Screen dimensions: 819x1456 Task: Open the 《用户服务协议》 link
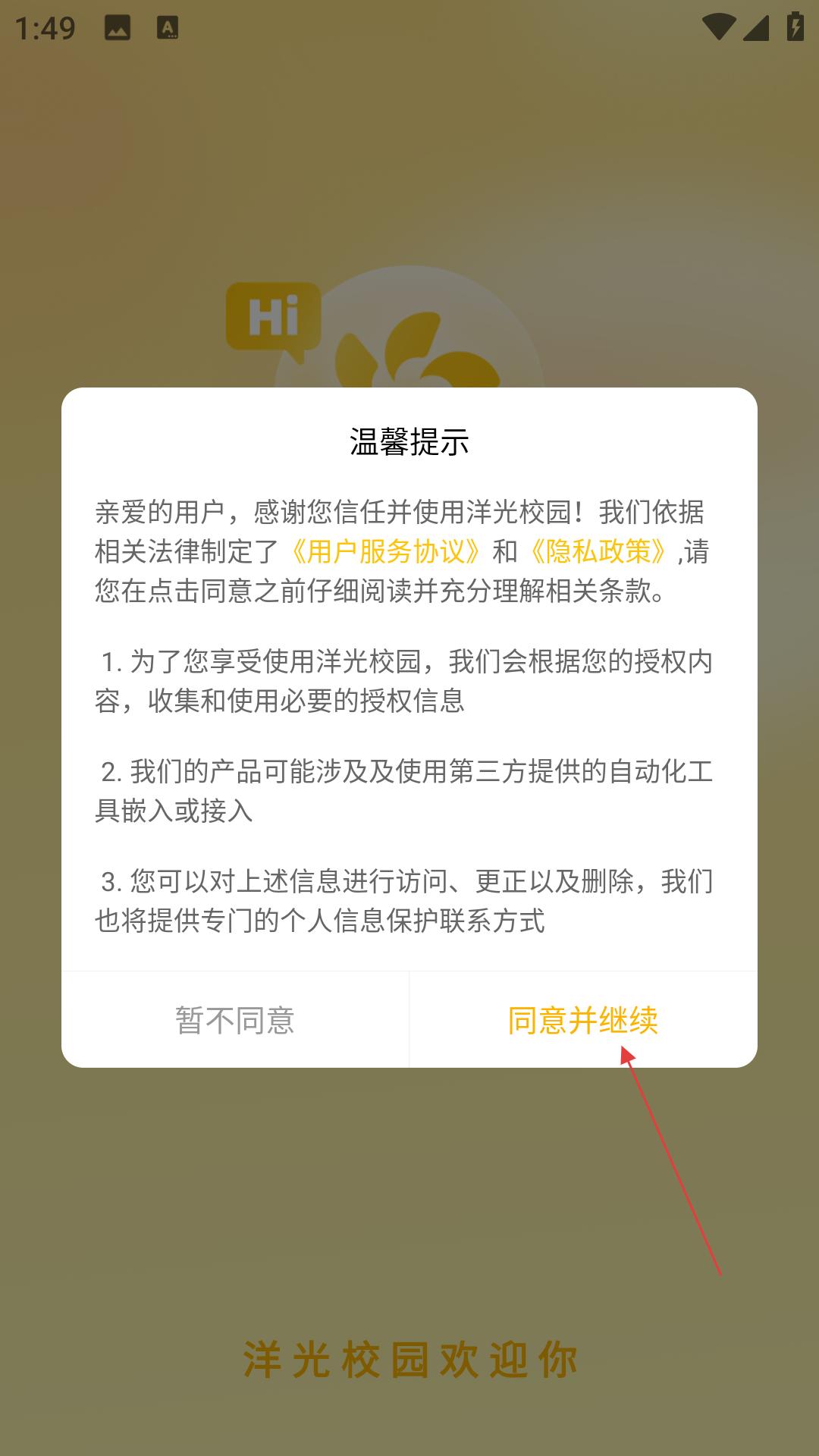pos(385,551)
